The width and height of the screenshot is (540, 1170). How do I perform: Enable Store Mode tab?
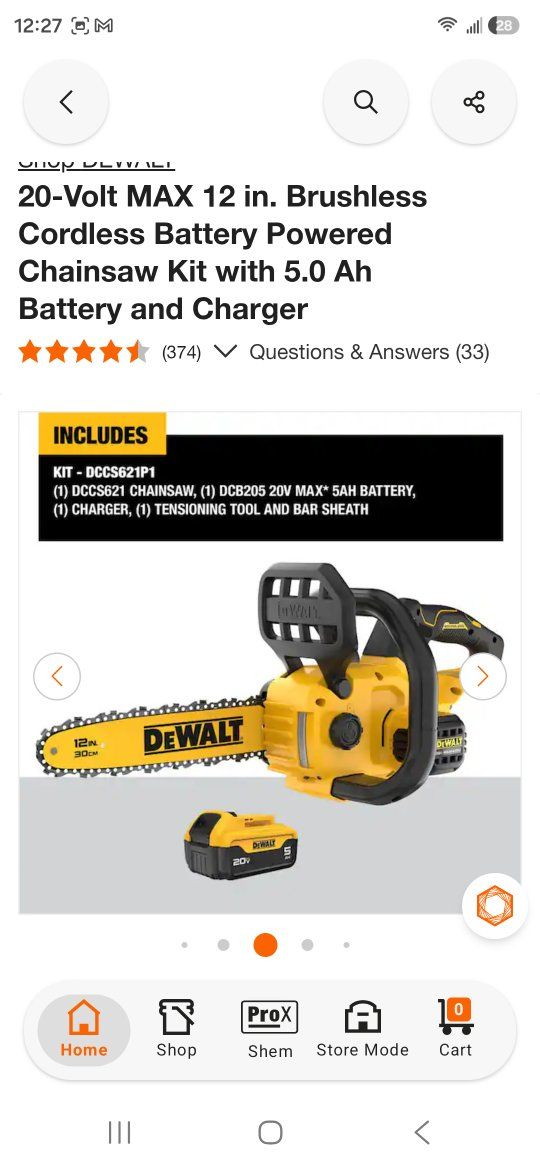click(x=362, y=1029)
